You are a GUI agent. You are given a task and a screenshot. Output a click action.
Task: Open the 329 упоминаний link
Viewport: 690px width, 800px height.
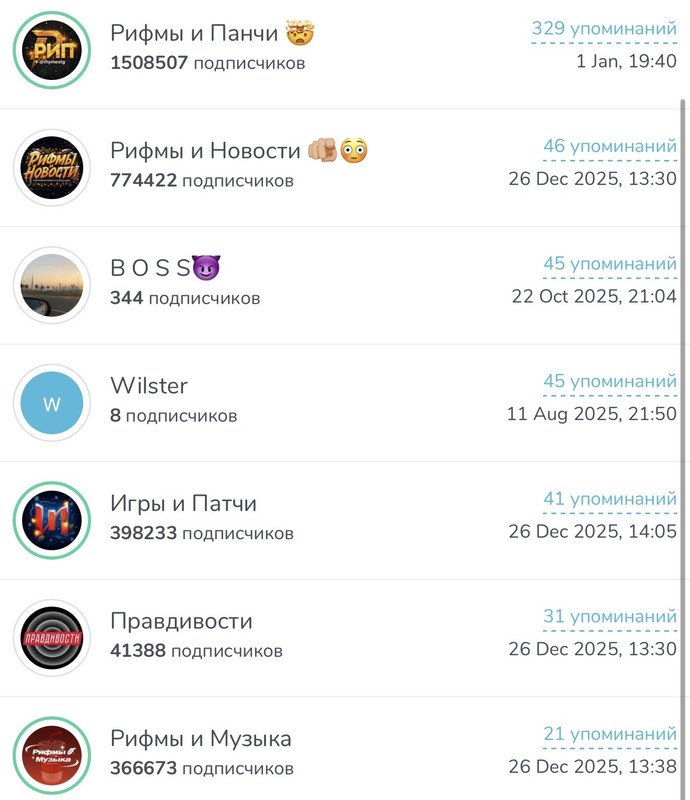click(603, 29)
